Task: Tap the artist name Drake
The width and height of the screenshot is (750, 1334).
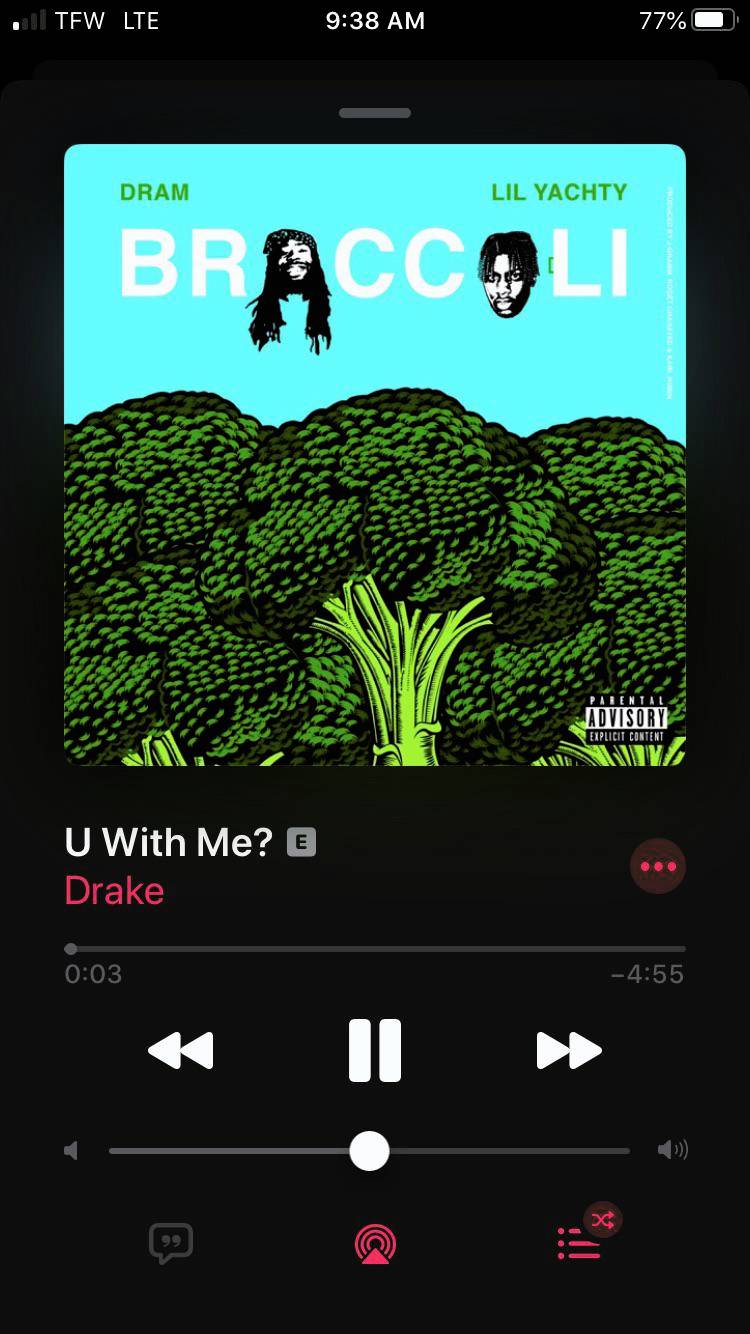Action: pyautogui.click(x=114, y=890)
